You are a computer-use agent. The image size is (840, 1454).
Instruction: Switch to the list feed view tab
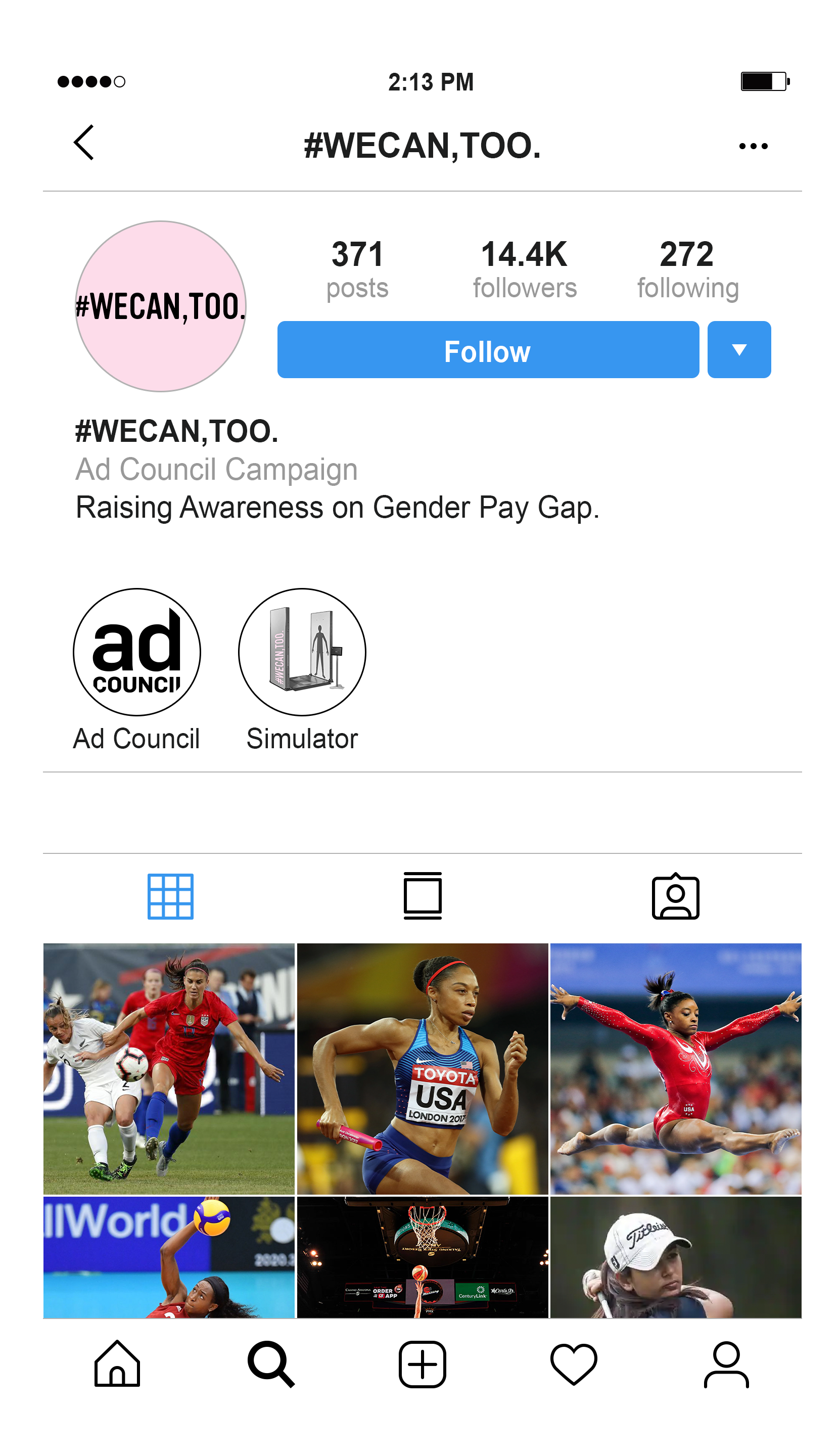coord(423,896)
